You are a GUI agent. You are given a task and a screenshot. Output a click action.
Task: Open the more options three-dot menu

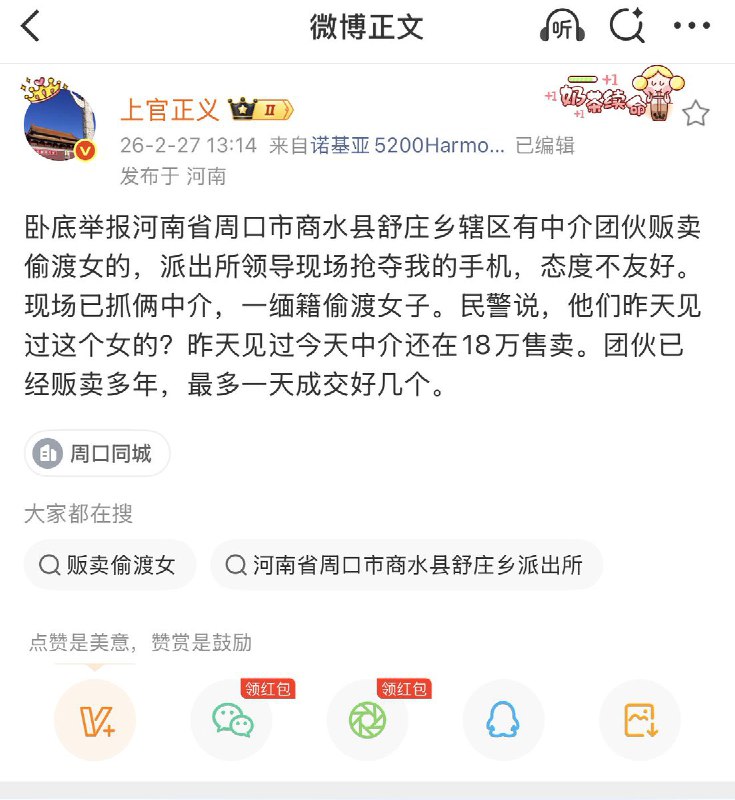pos(692,27)
